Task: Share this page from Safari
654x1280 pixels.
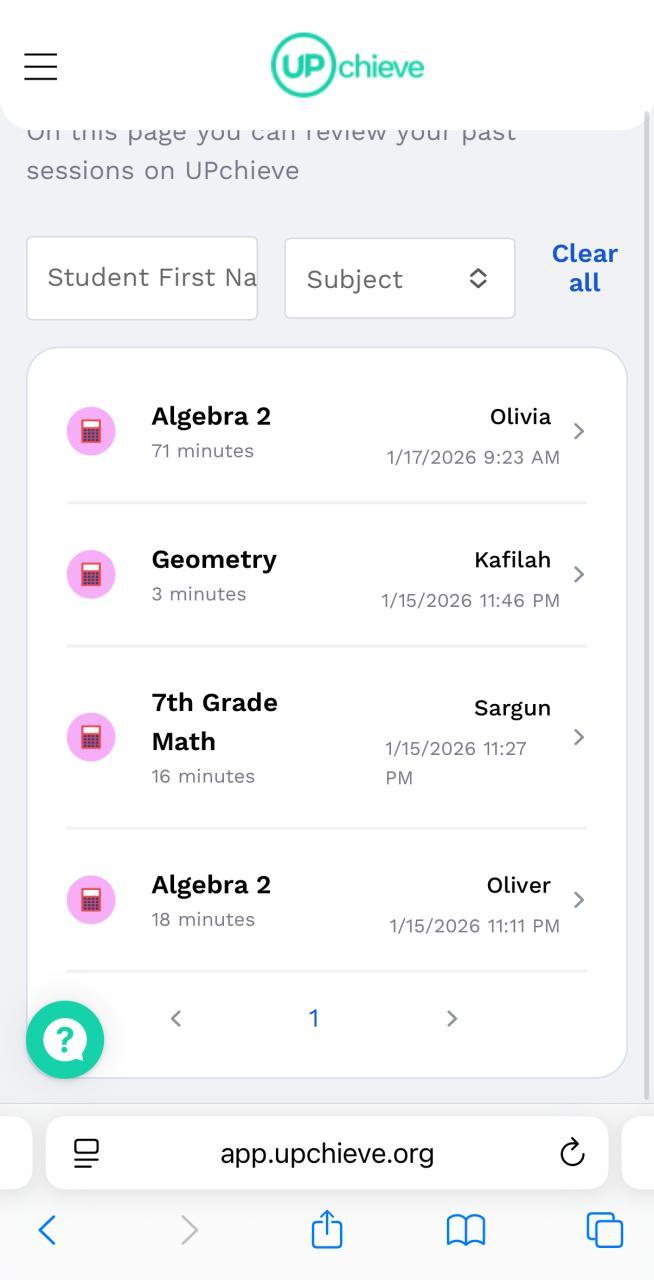Action: pos(327,1230)
